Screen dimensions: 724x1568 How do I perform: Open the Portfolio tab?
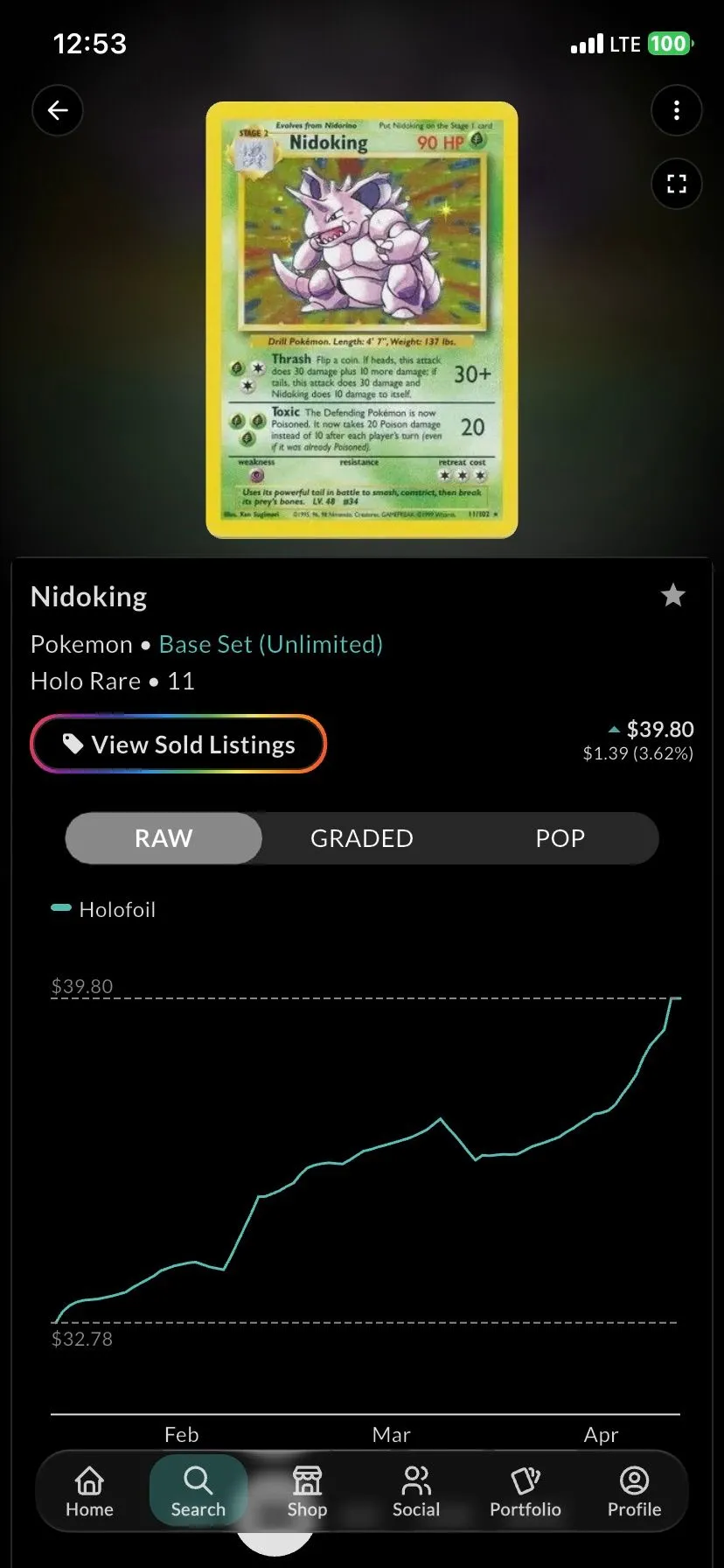click(526, 1493)
